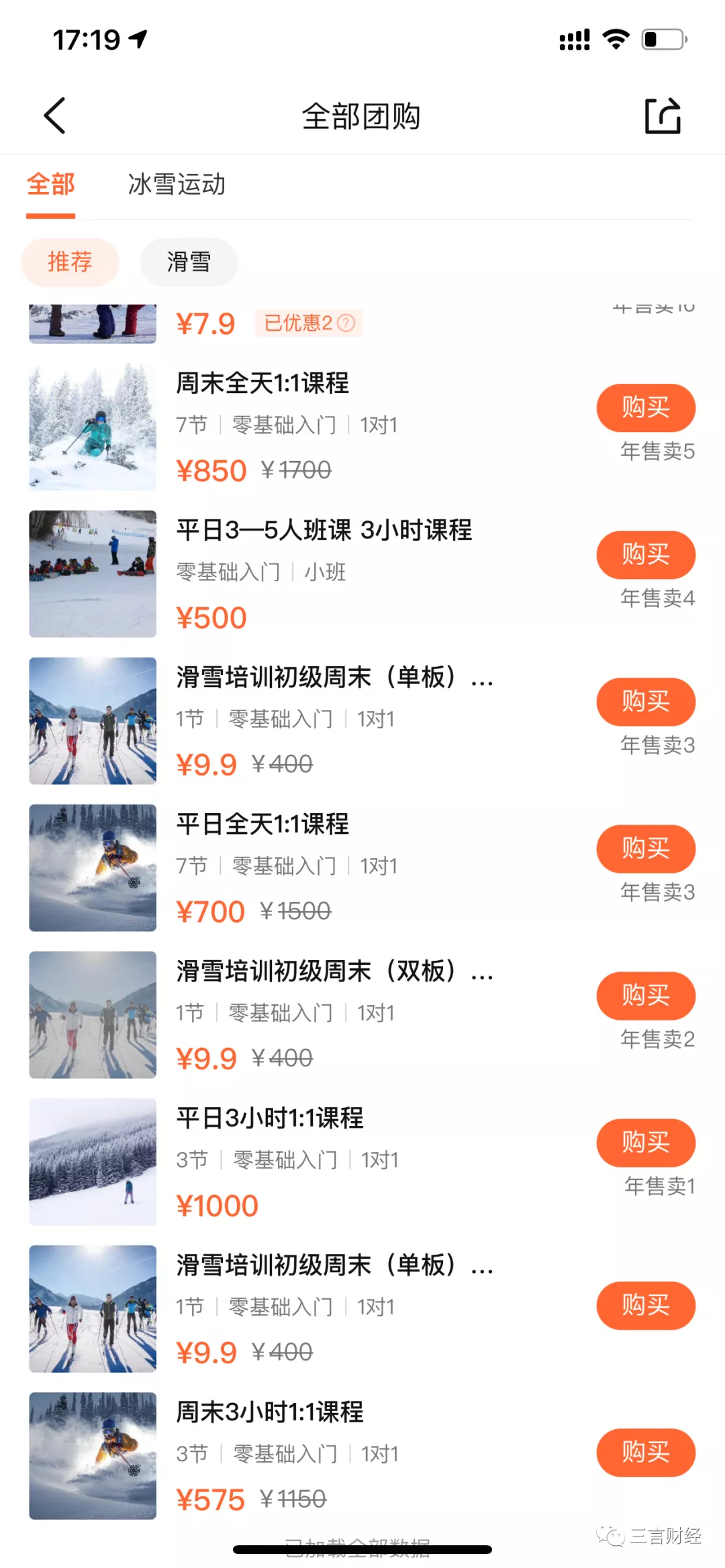
Task: Switch to the 冰雪运动 tab
Action: tap(177, 185)
